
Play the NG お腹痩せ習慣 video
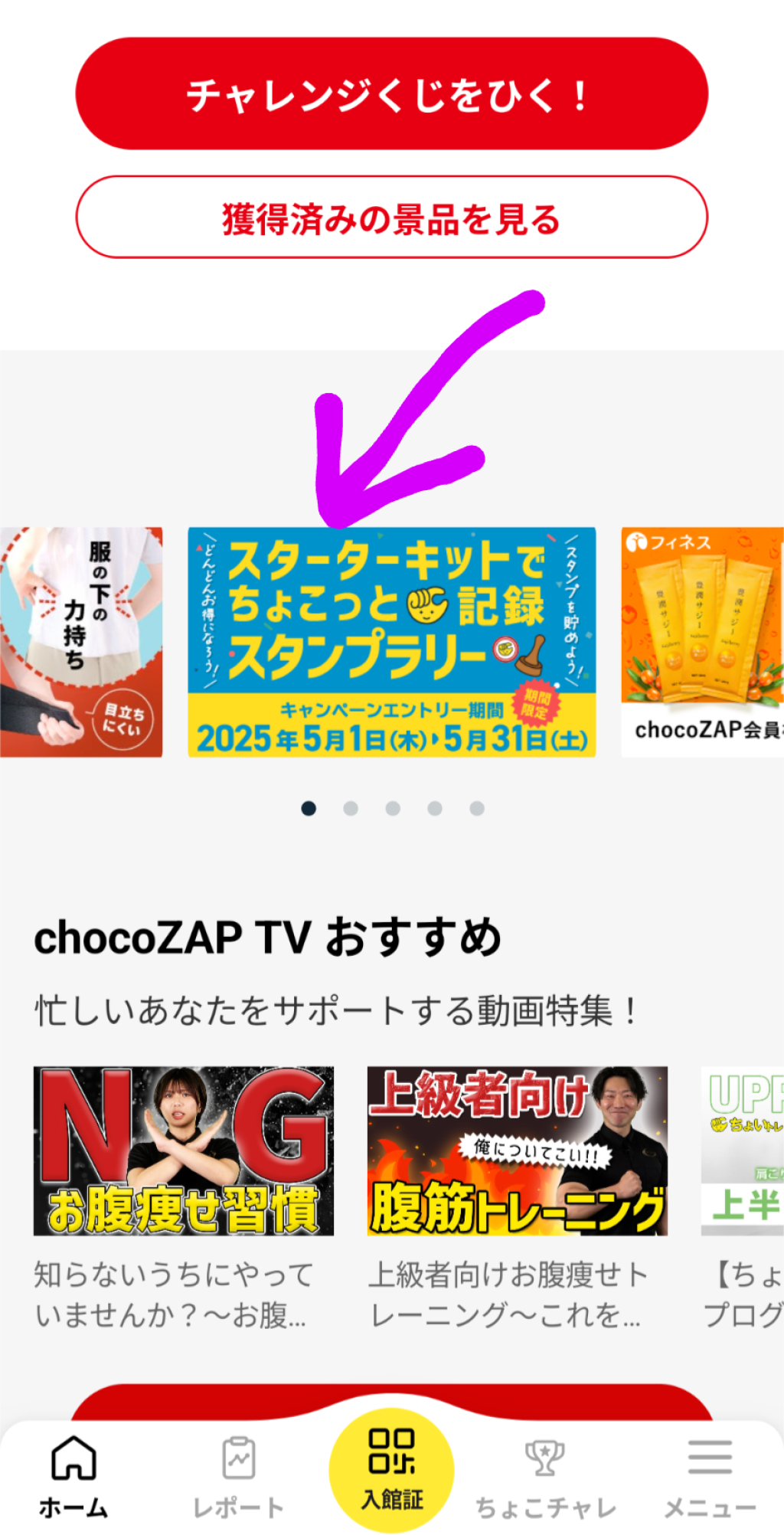(184, 1150)
